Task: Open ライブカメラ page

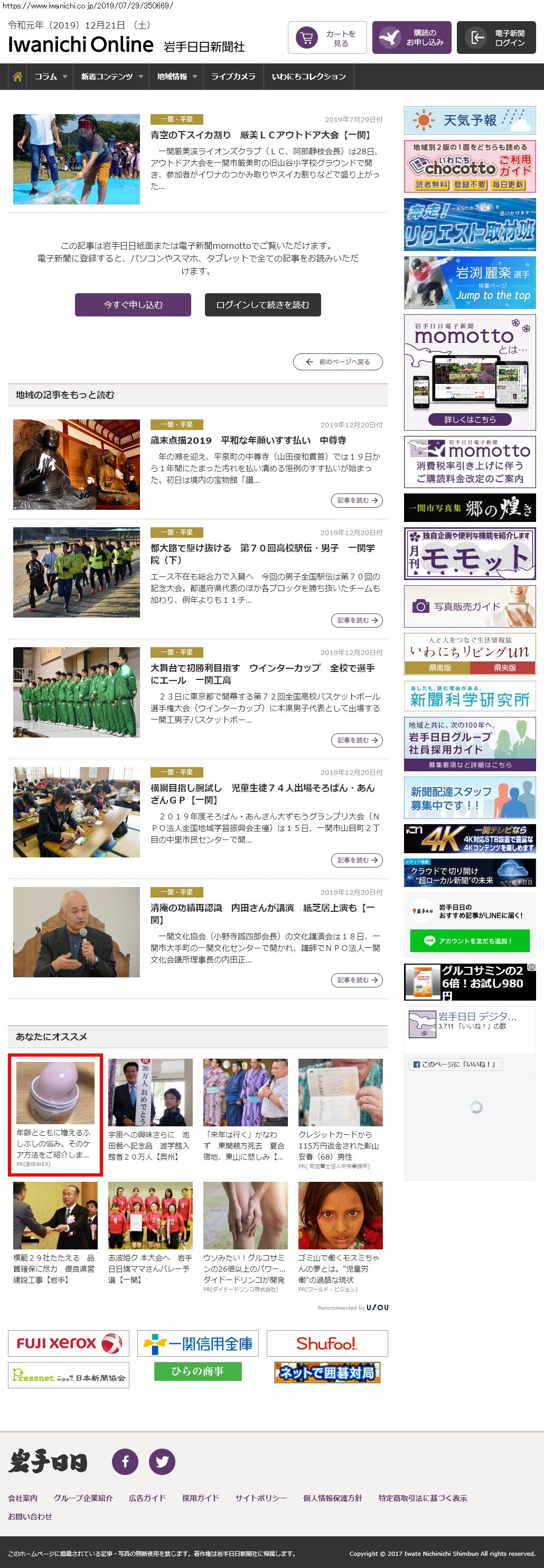Action: 233,77
